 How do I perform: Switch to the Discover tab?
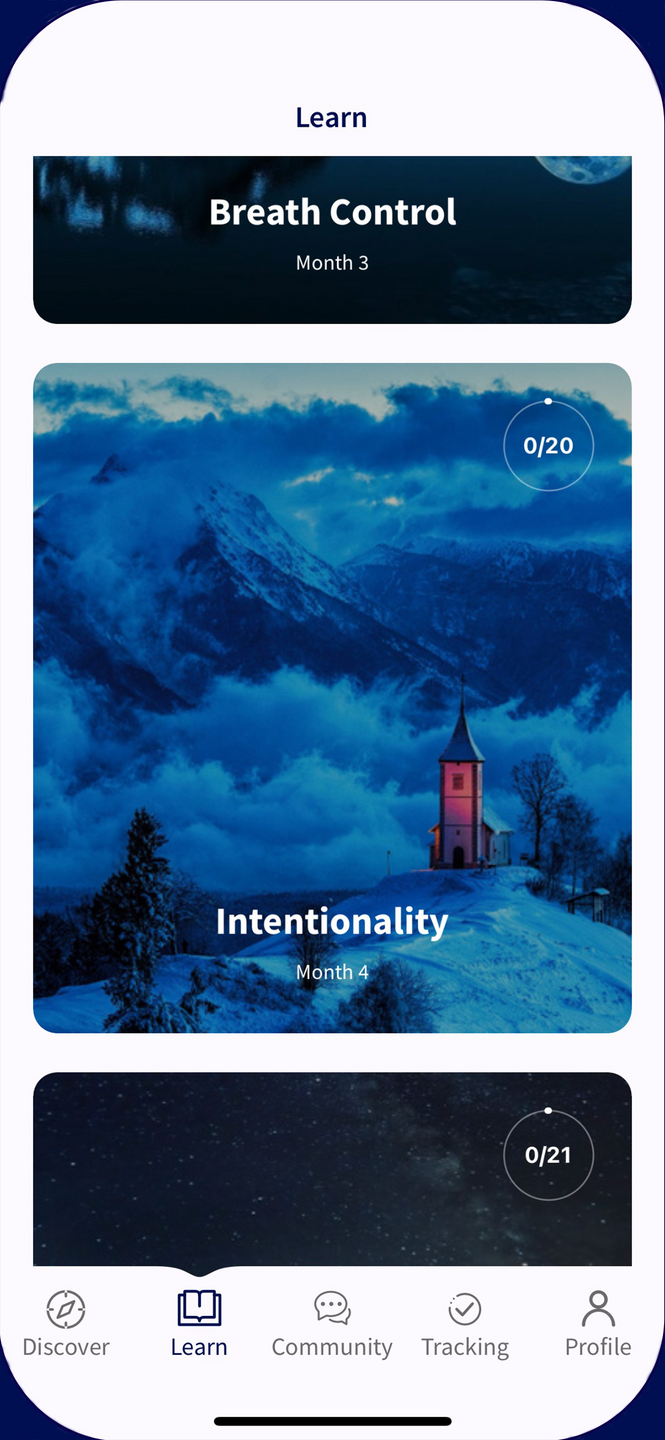point(66,1325)
